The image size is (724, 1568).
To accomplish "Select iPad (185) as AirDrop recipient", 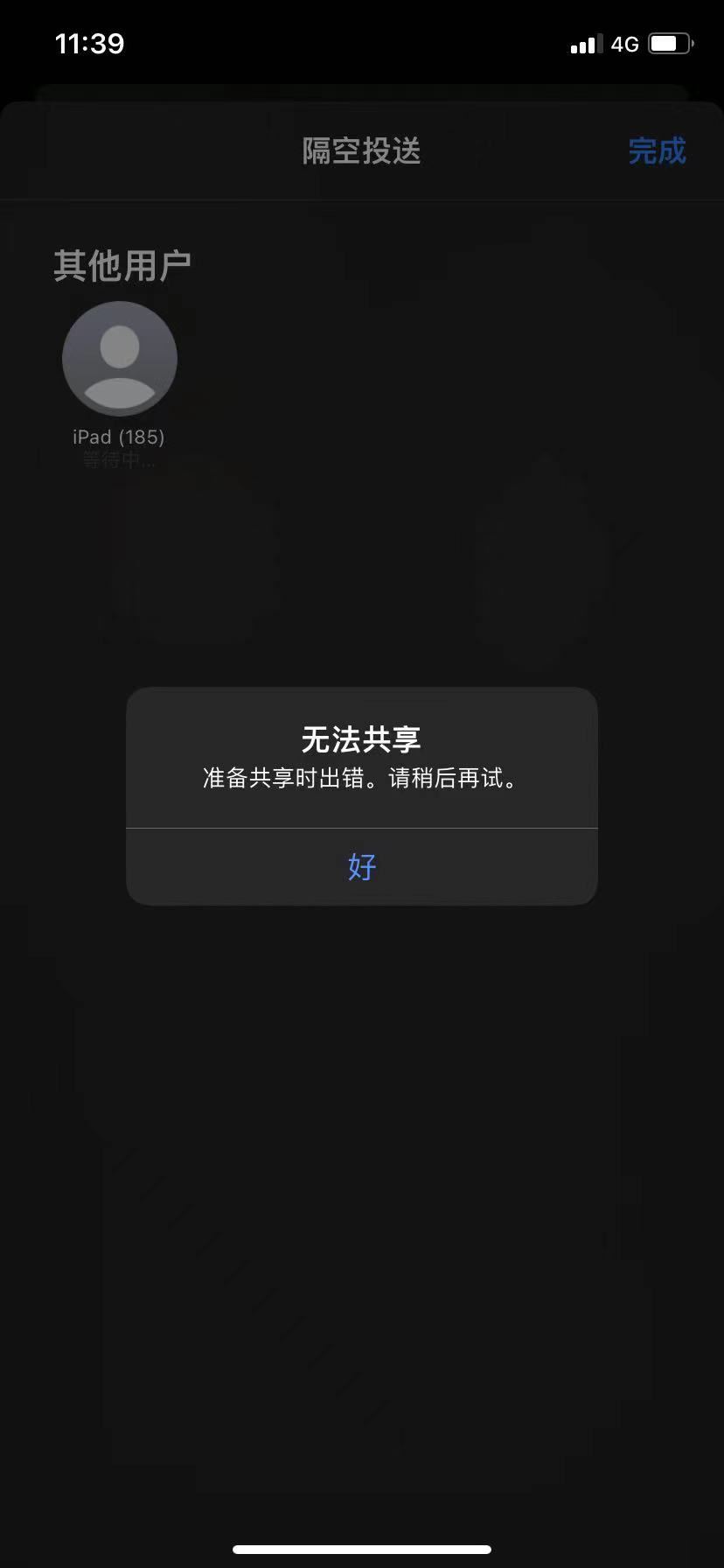I will (x=120, y=359).
